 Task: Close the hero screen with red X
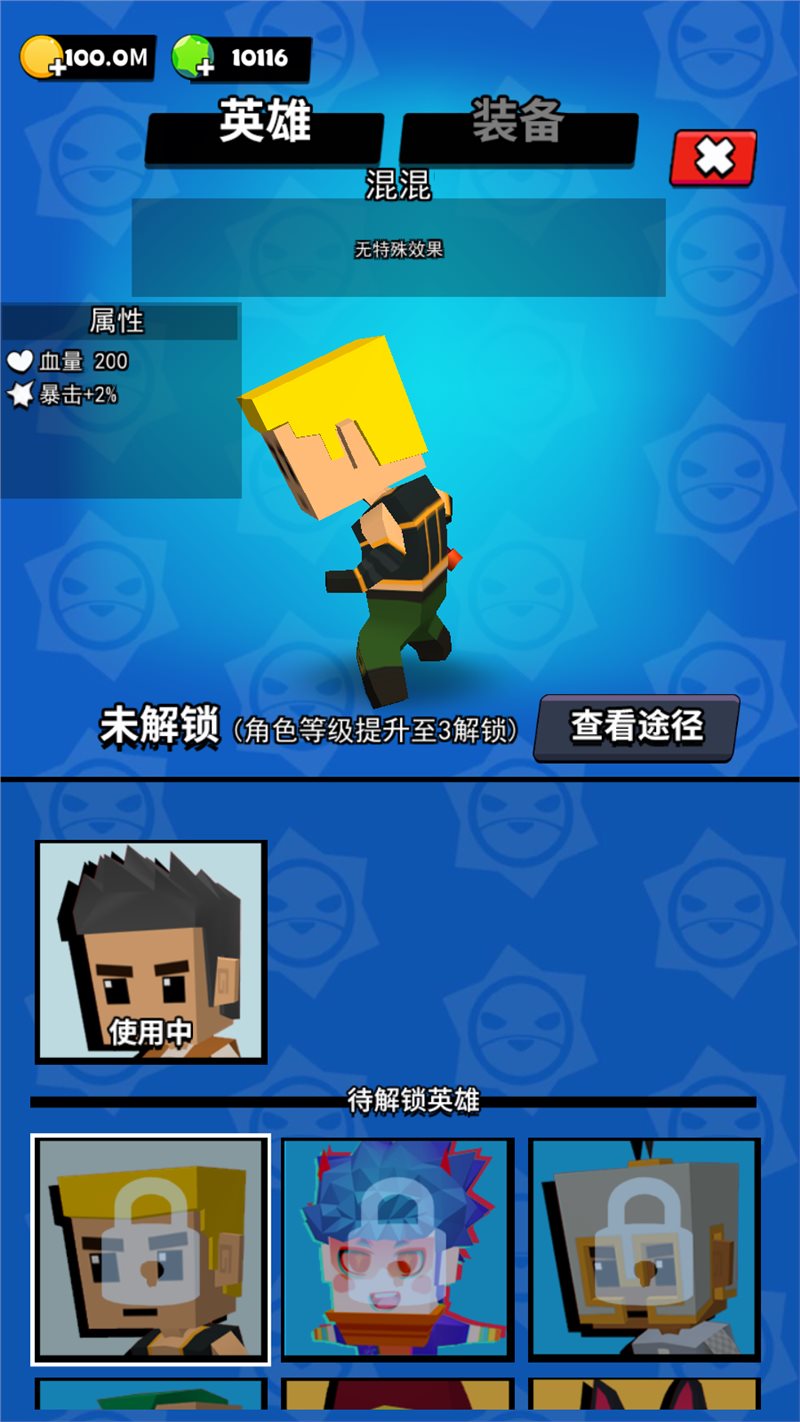712,157
